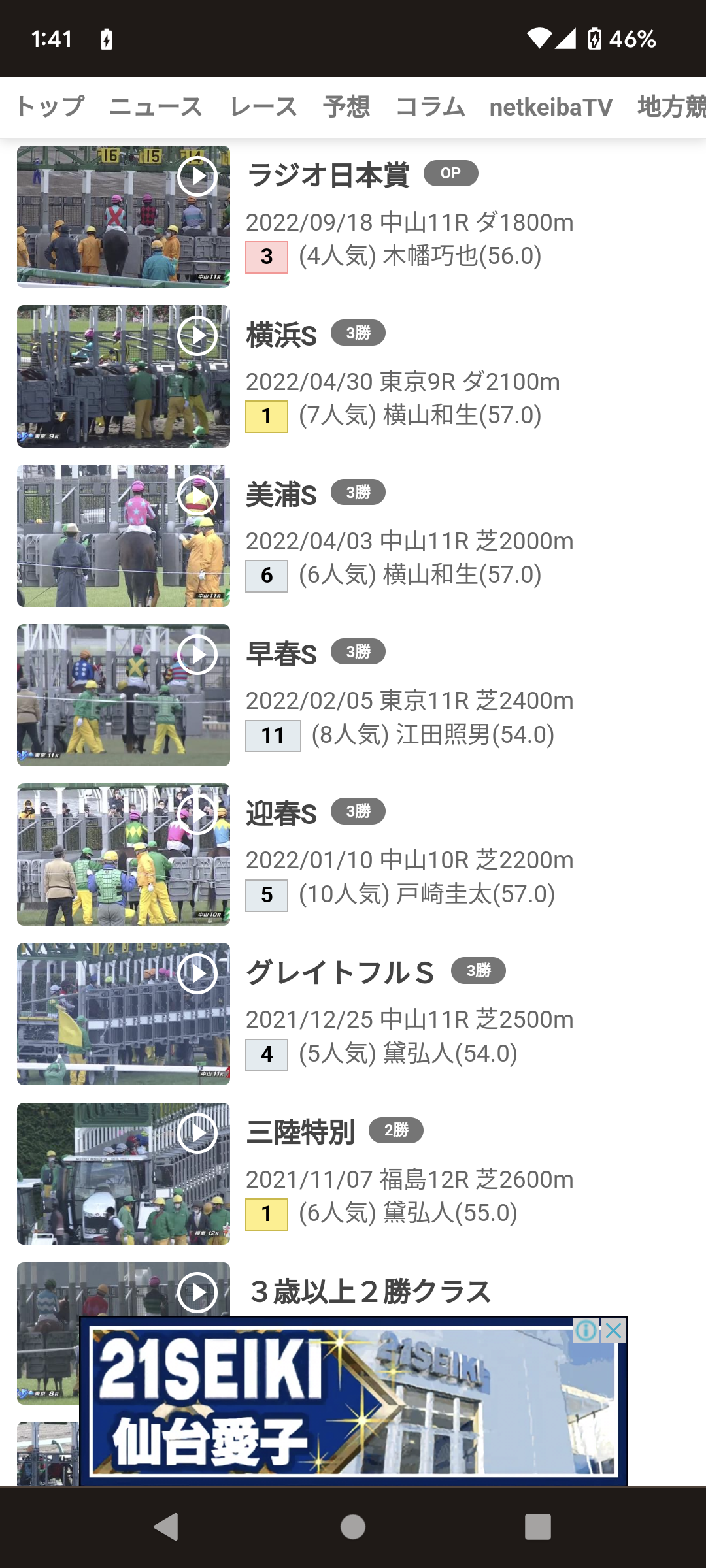706x1568 pixels.
Task: Play the グレイトフルS race video
Action: 197,973
